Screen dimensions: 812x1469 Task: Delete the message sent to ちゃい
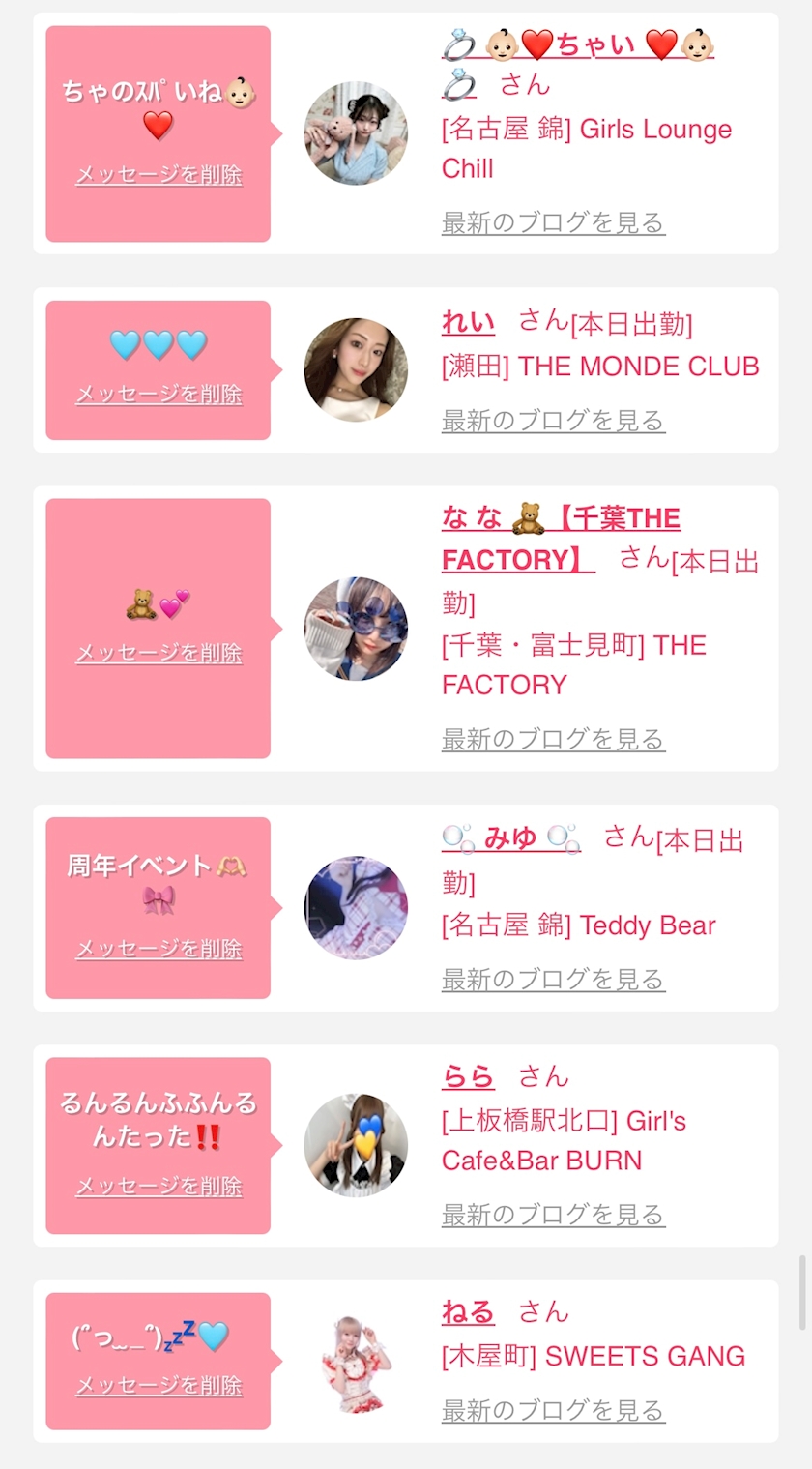pos(159,176)
